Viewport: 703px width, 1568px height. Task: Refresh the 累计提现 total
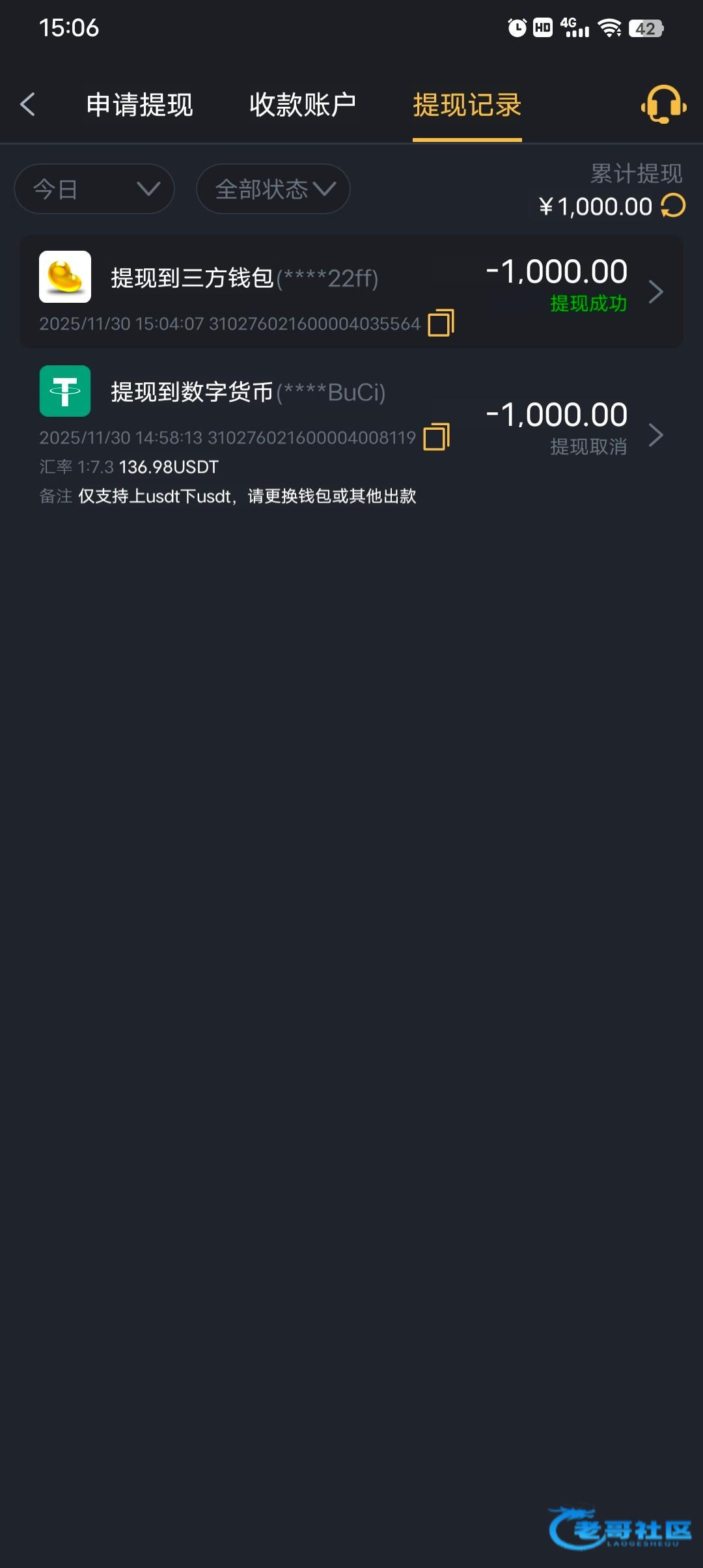point(673,206)
